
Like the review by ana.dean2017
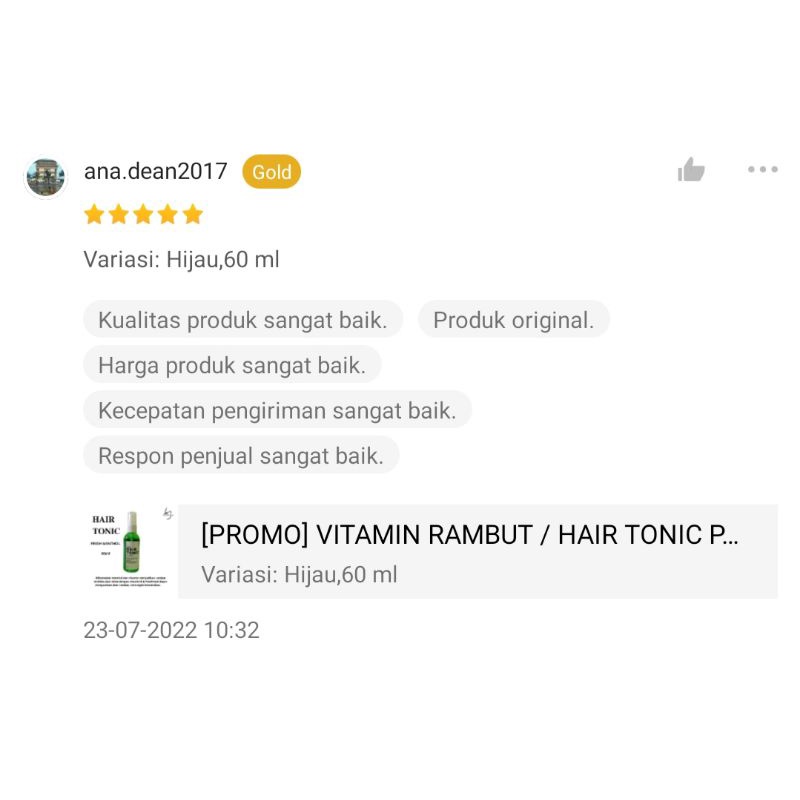(691, 170)
